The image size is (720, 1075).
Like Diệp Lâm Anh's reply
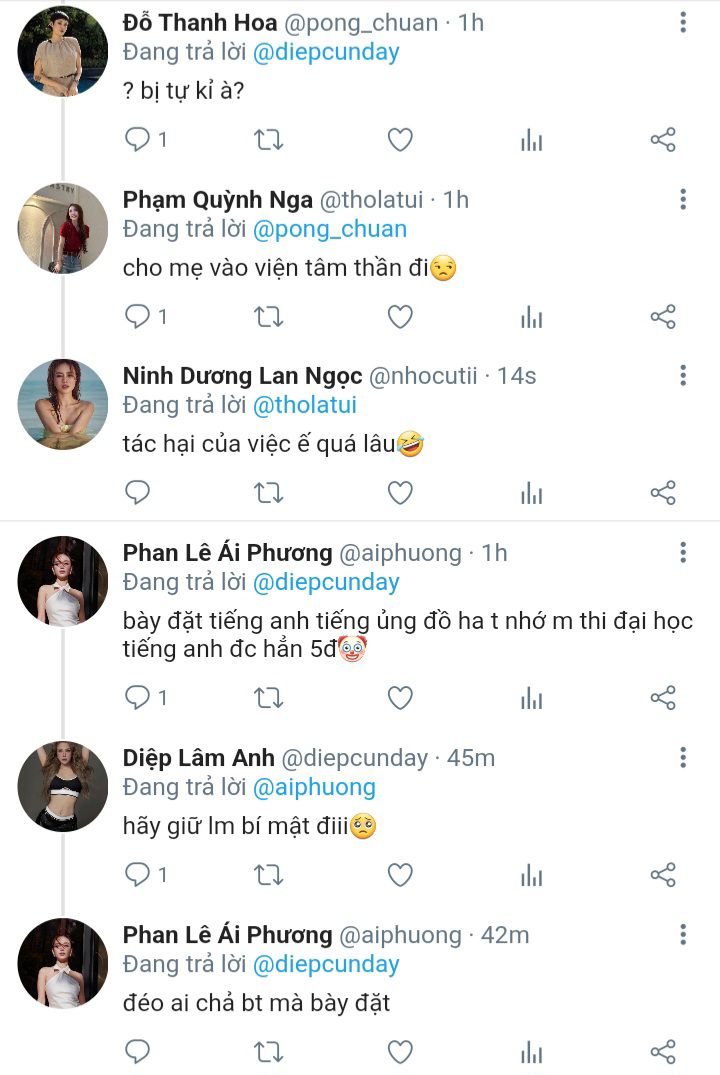point(400,875)
